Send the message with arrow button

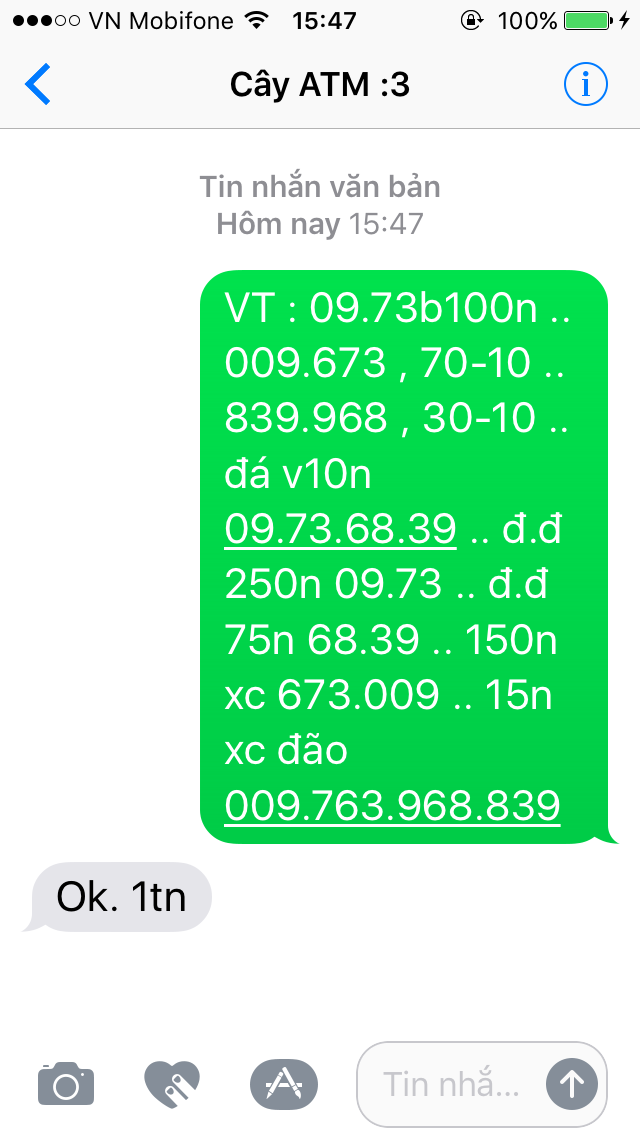pyautogui.click(x=572, y=1084)
